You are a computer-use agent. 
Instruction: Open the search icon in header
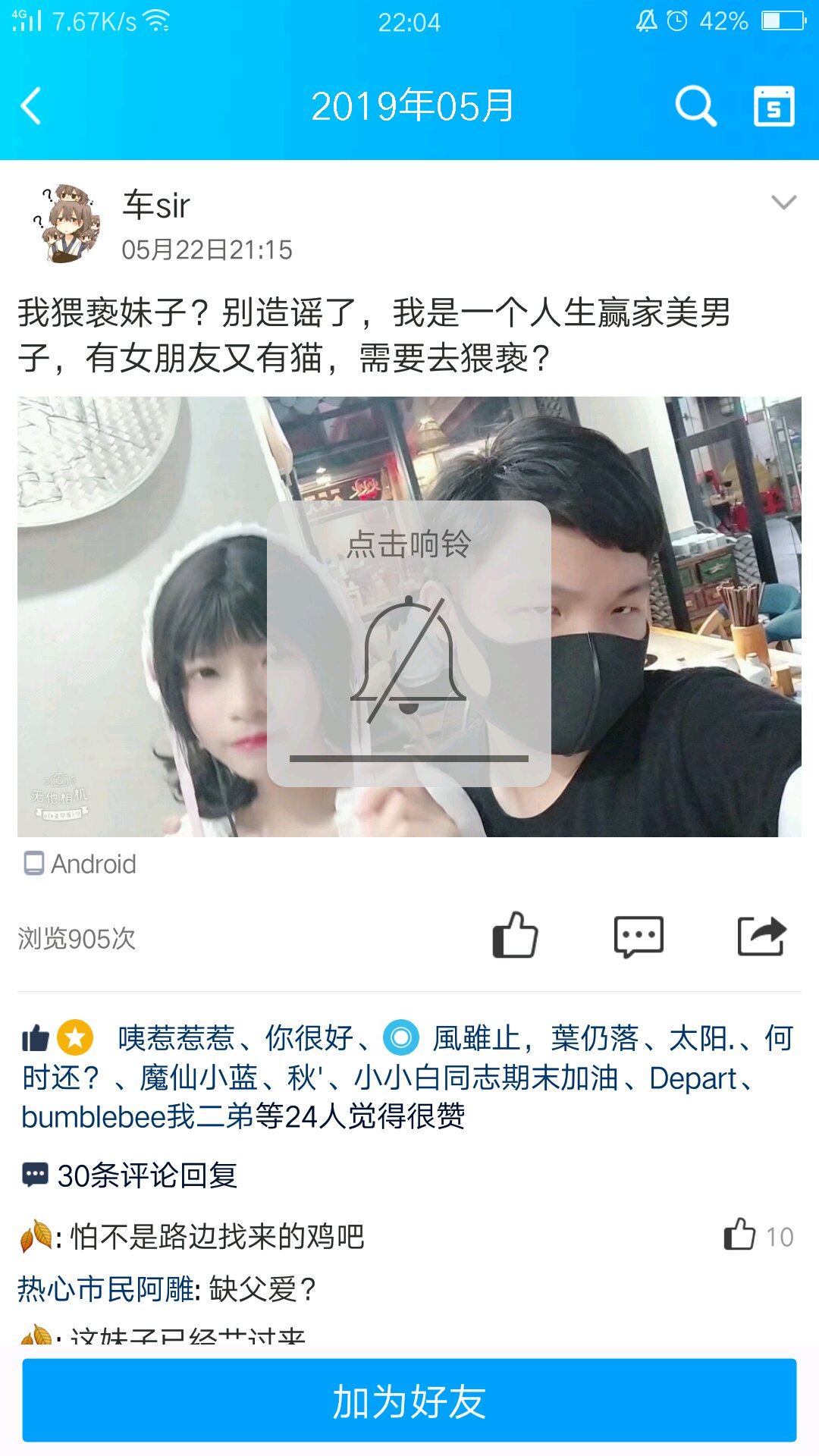695,106
